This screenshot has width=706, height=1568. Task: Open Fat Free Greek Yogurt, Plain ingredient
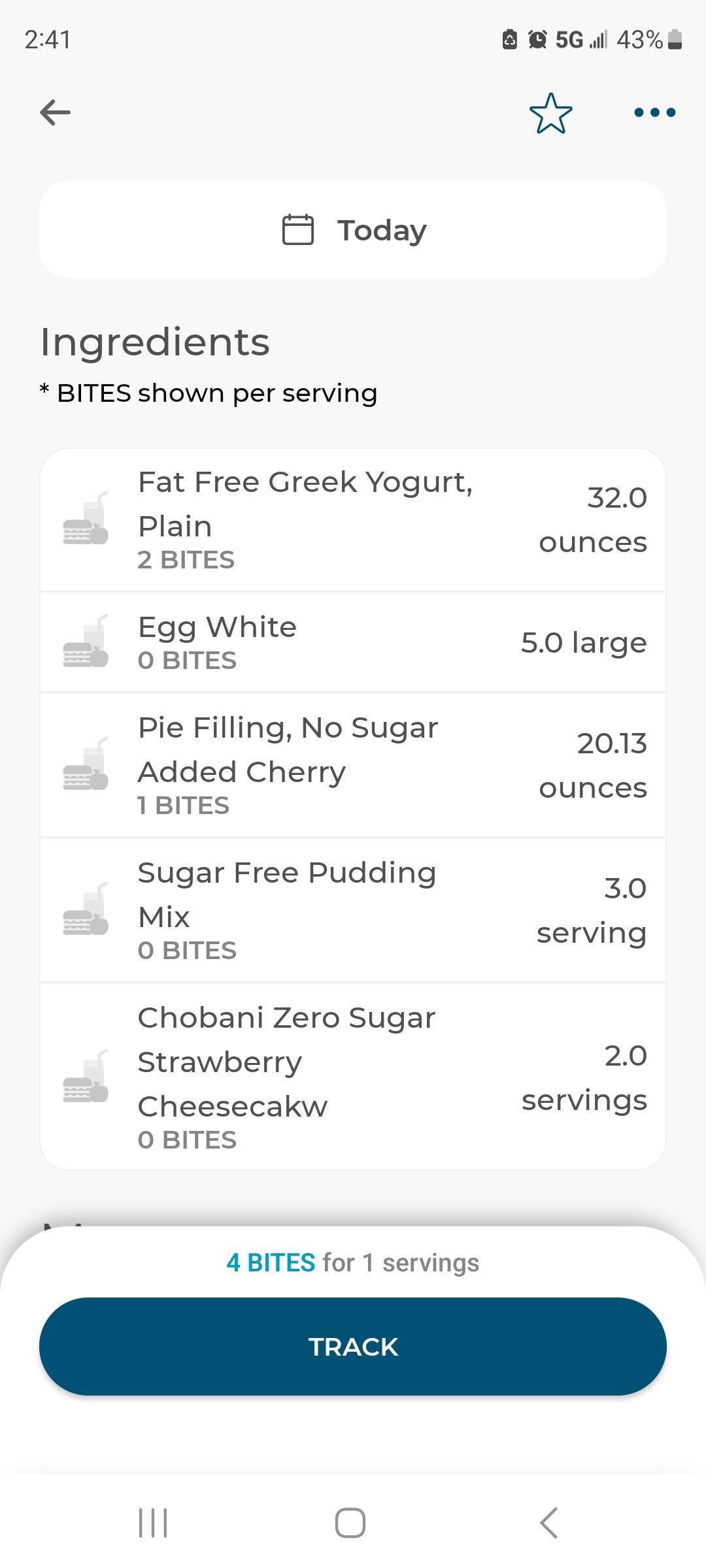point(353,520)
